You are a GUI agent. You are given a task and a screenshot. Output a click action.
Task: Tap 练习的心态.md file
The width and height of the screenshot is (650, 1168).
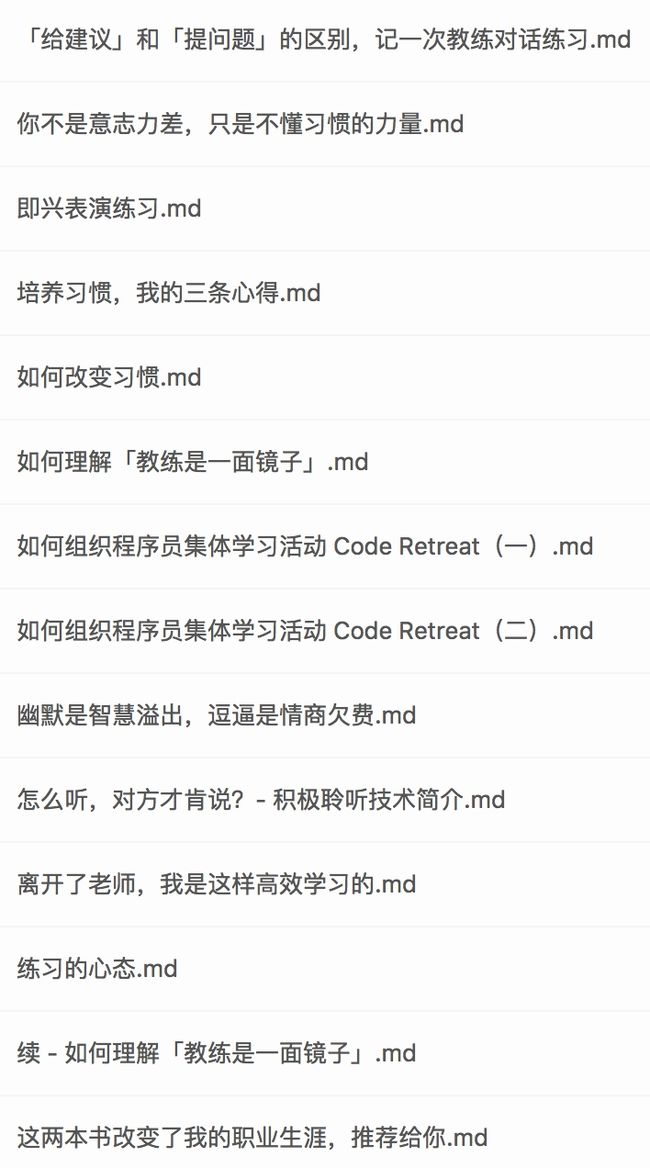point(325,969)
